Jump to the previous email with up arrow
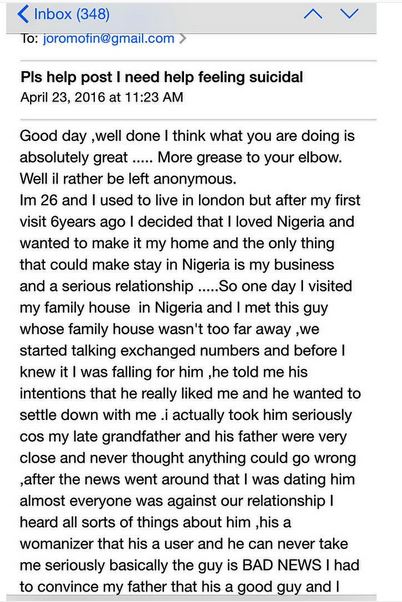 pos(313,14)
